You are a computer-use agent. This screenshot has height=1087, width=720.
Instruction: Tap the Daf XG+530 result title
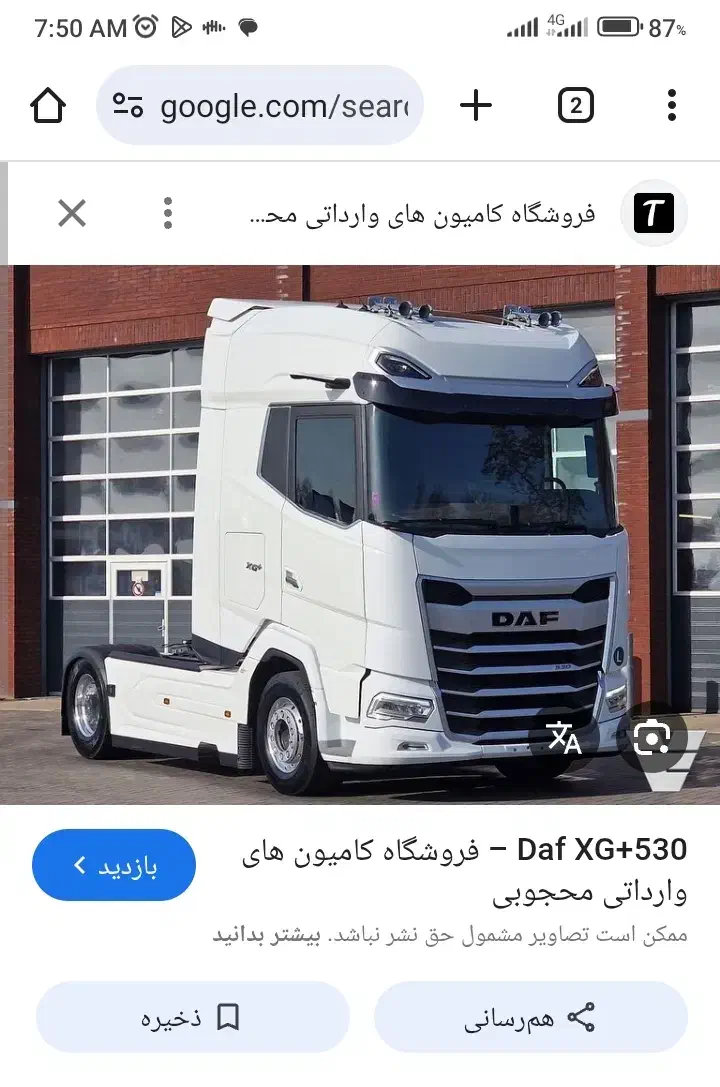click(x=600, y=847)
